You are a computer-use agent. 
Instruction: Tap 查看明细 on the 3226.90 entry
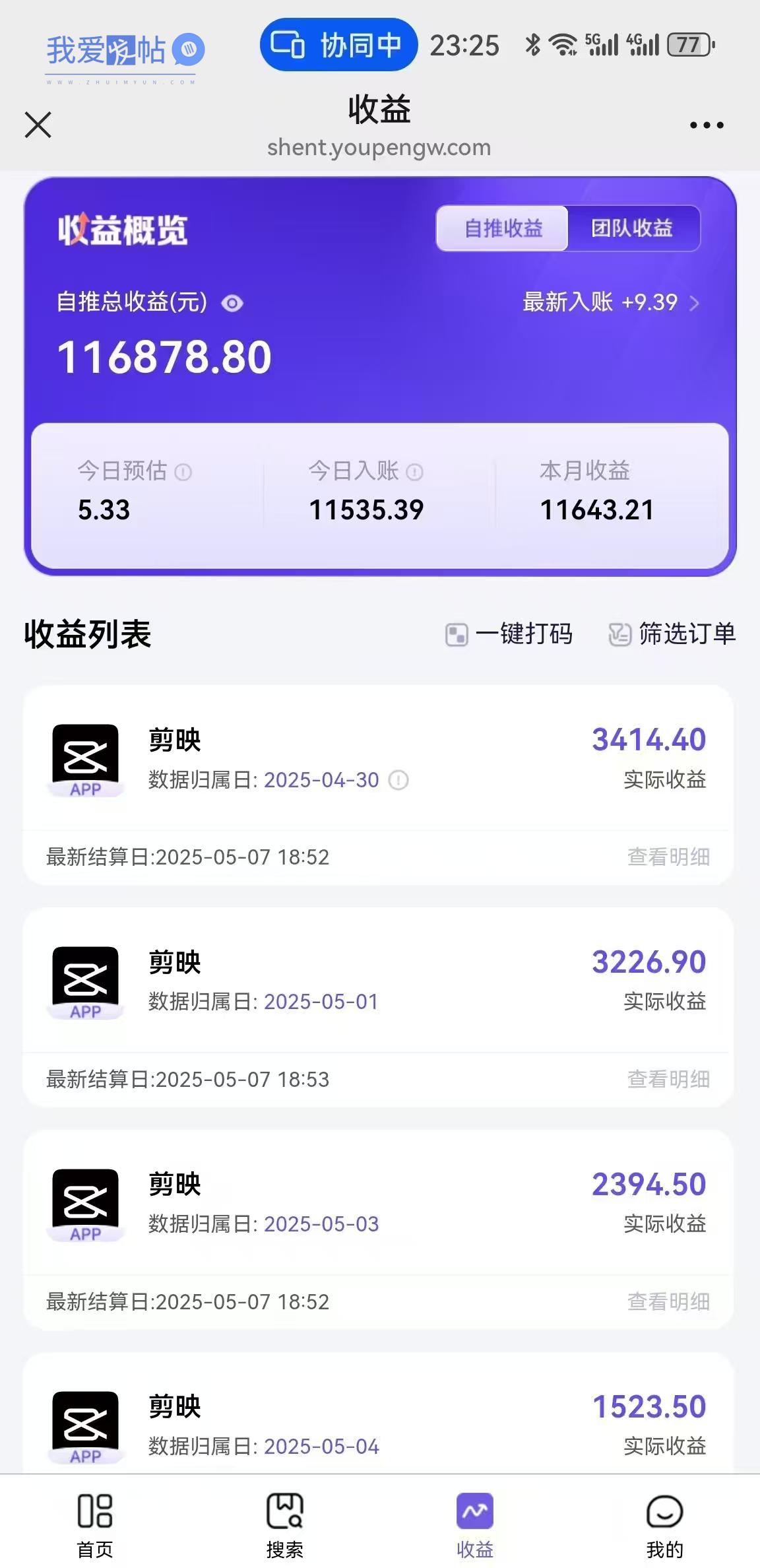pyautogui.click(x=668, y=1079)
